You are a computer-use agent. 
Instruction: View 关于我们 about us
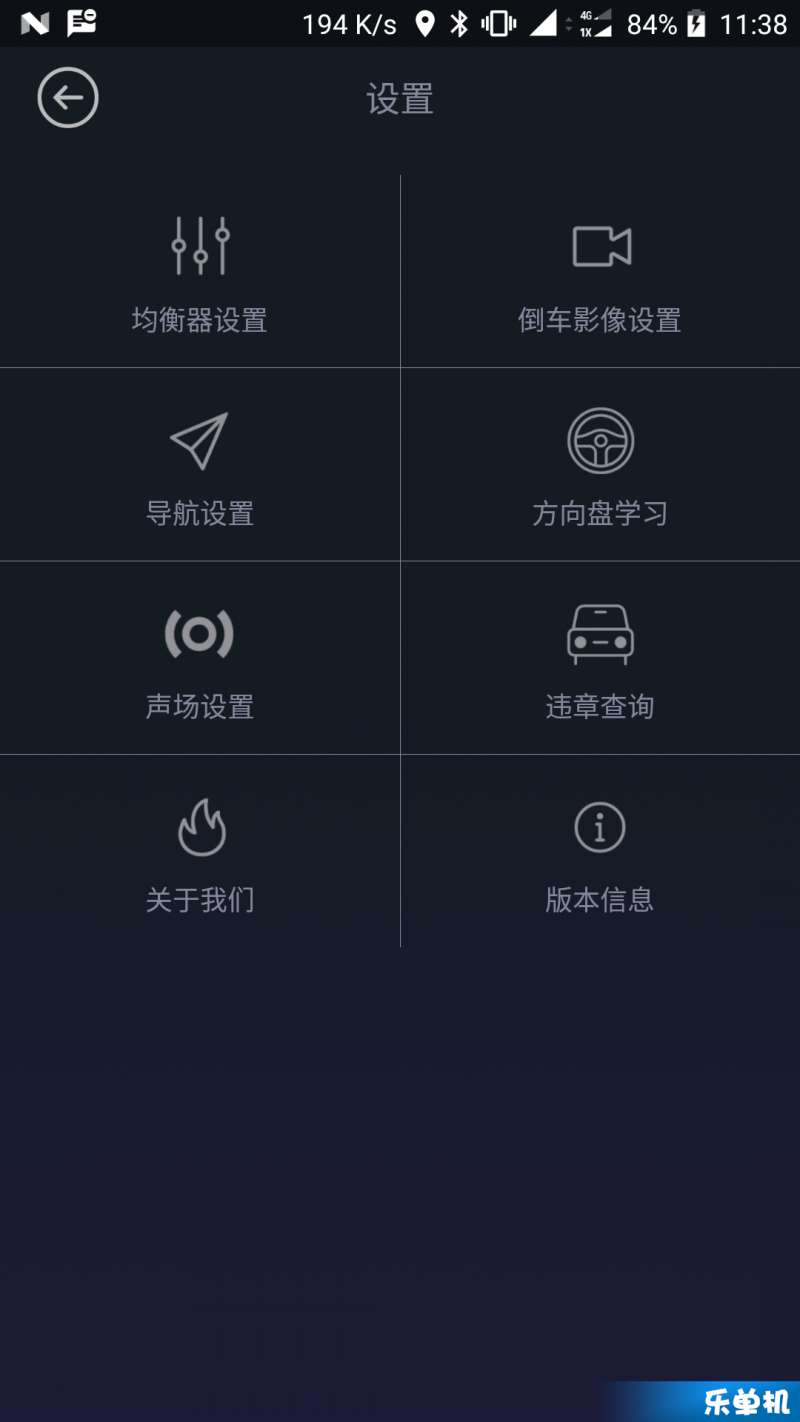pyautogui.click(x=200, y=851)
